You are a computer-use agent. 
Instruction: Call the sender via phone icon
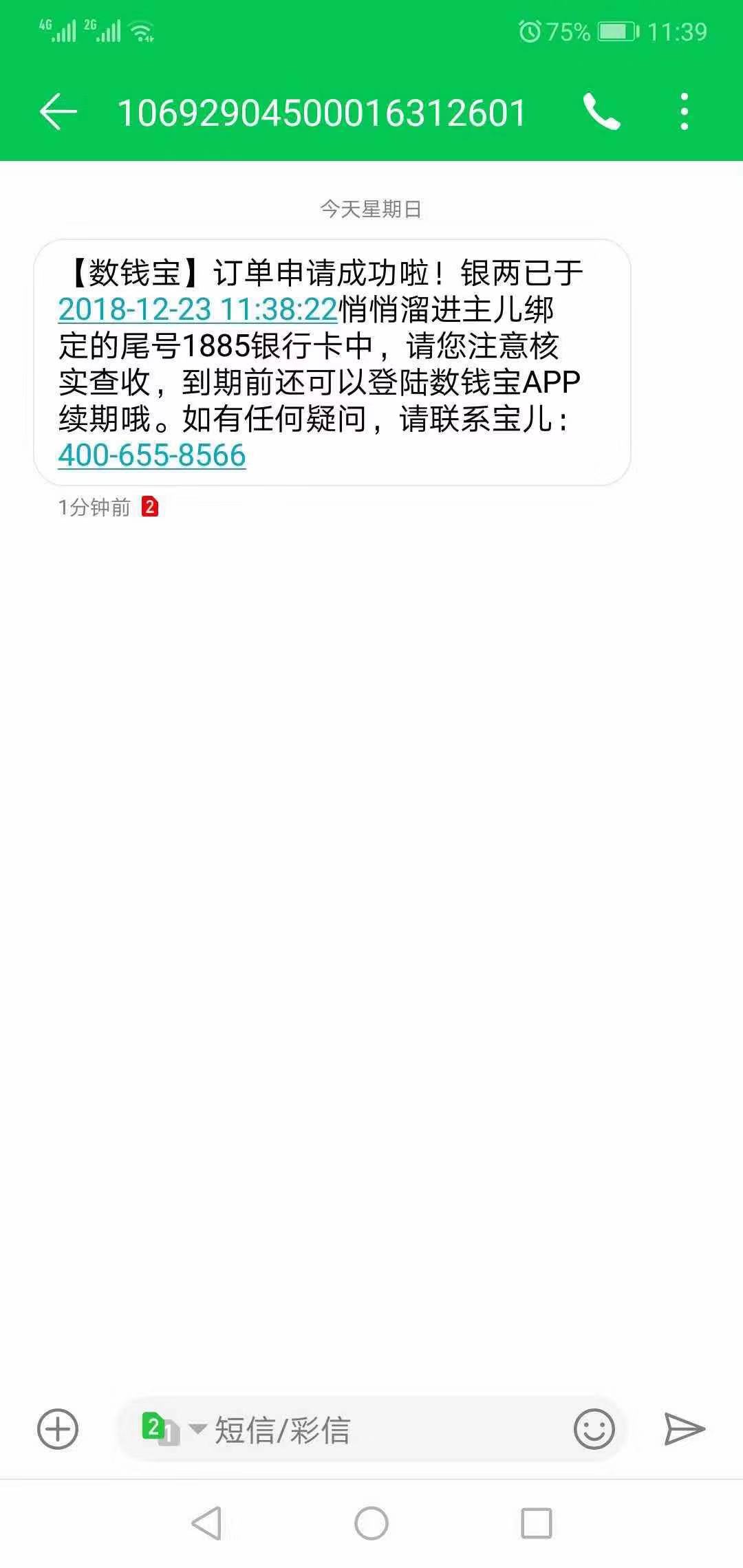coord(602,111)
